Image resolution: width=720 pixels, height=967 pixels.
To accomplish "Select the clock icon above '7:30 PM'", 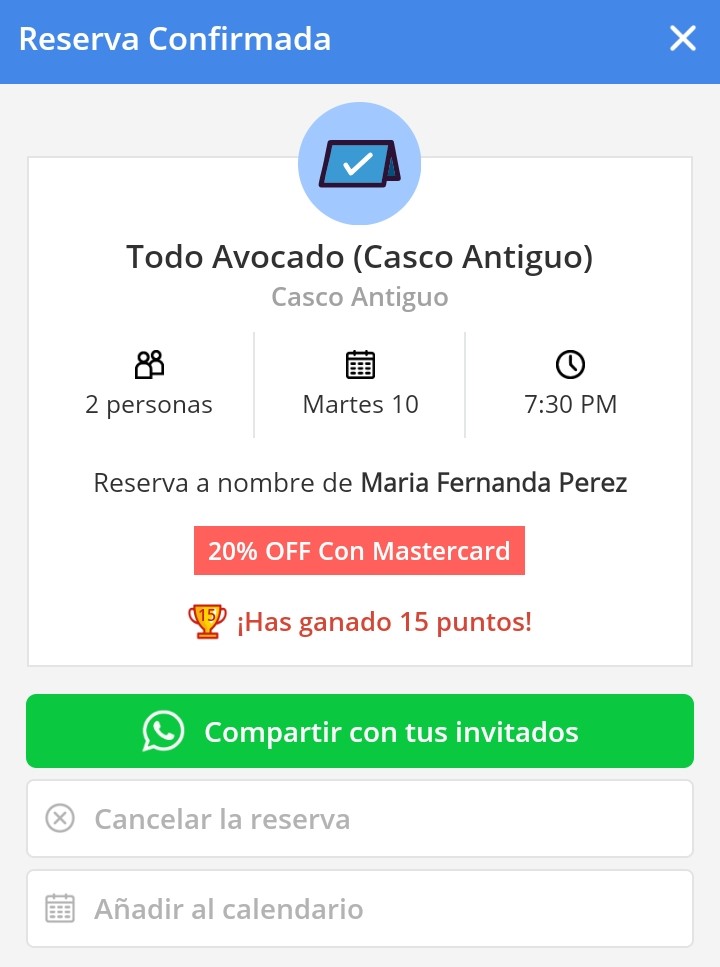I will click(x=570, y=364).
